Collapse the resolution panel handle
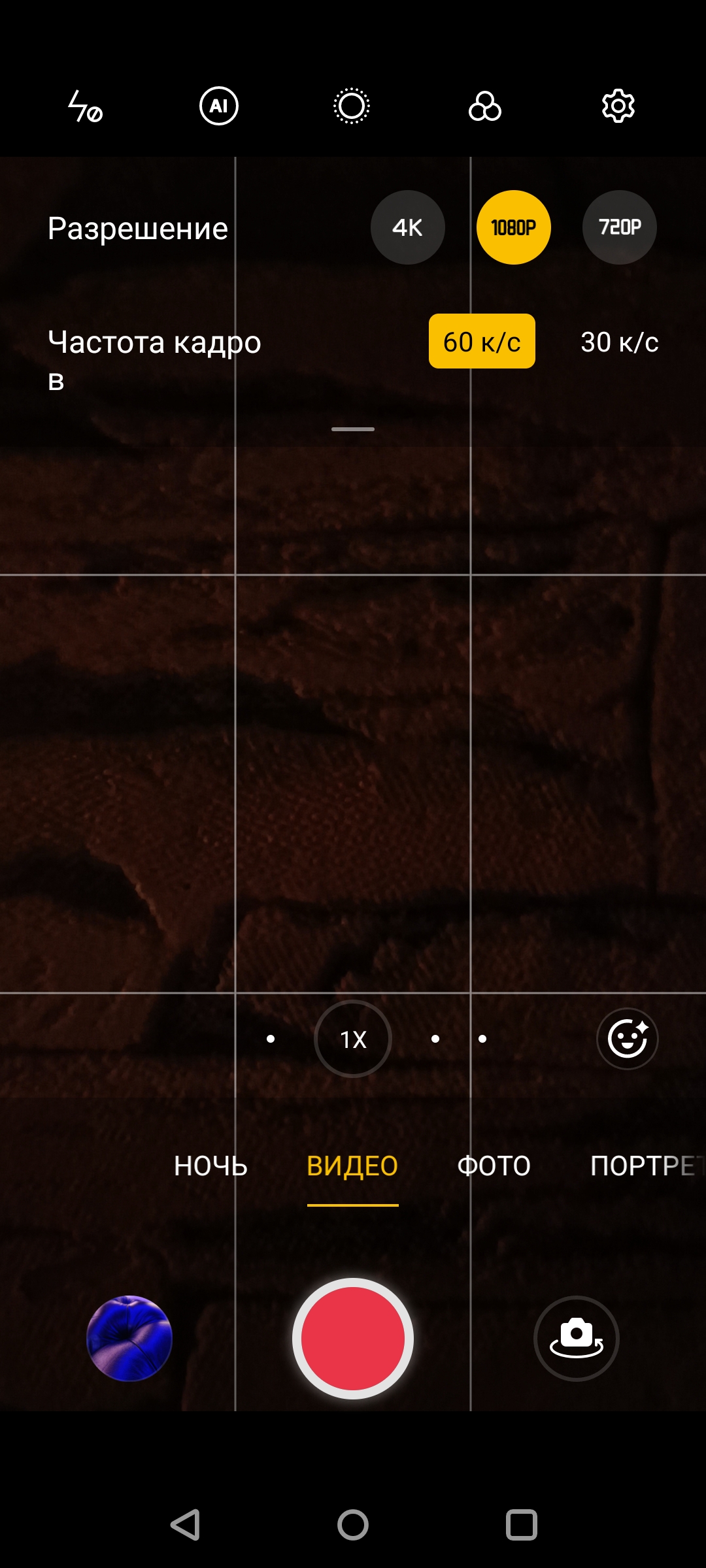706x1568 pixels. 353,429
